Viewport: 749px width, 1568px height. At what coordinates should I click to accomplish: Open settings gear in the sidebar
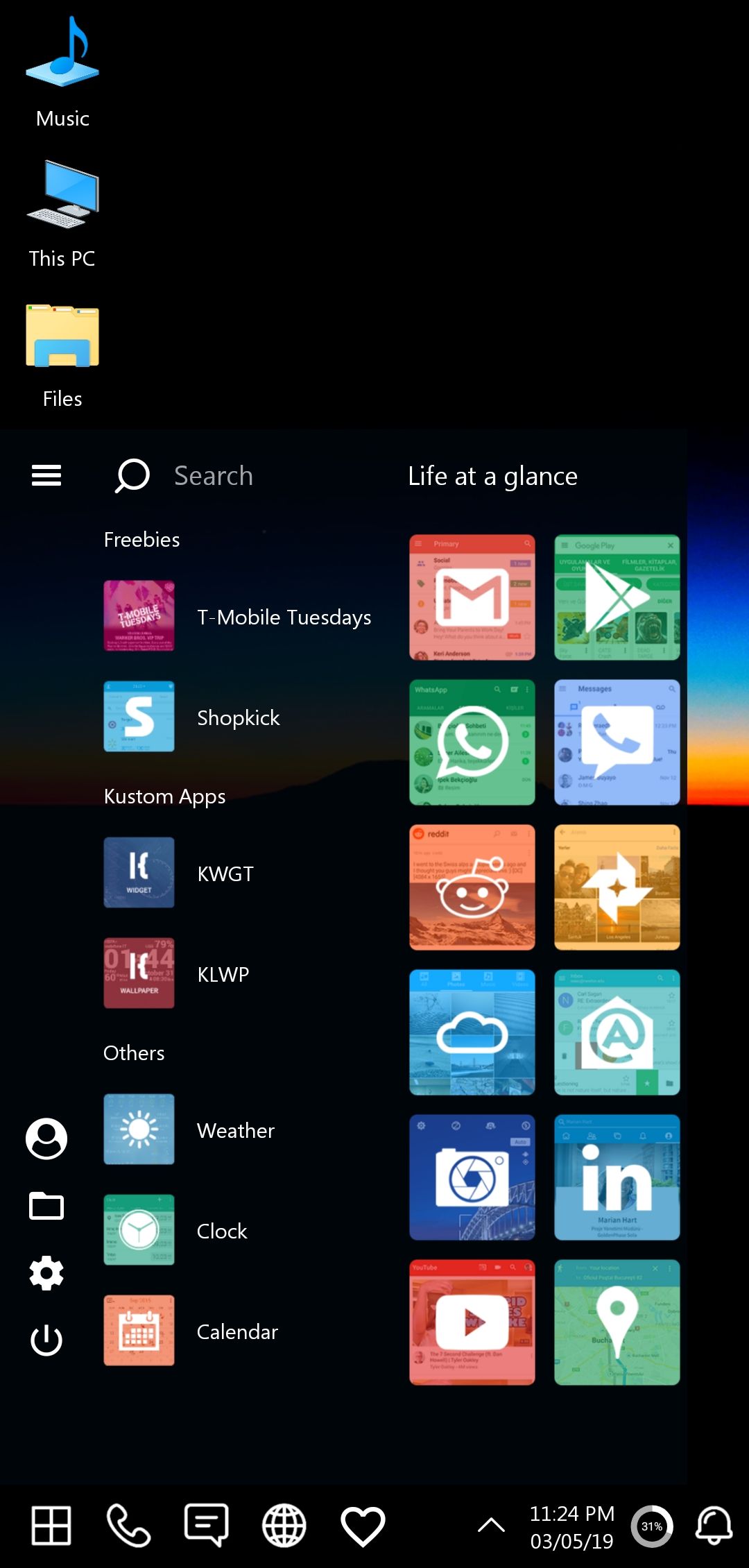click(46, 1273)
